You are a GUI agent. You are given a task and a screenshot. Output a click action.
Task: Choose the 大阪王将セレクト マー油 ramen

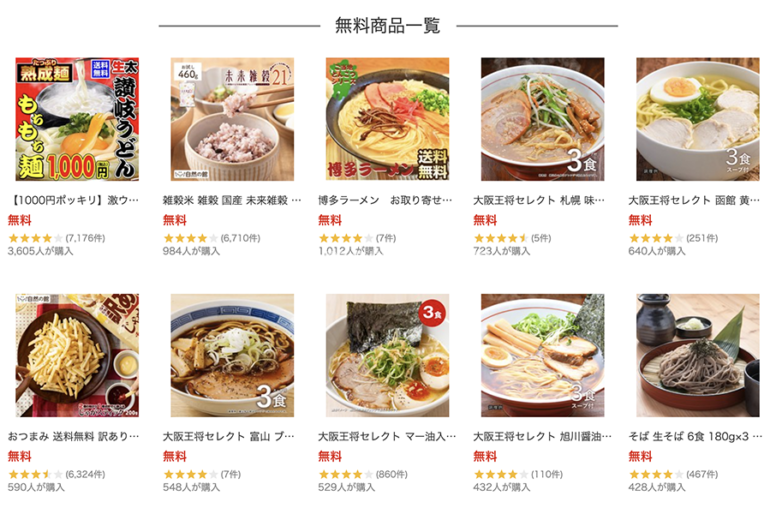pyautogui.click(x=387, y=355)
